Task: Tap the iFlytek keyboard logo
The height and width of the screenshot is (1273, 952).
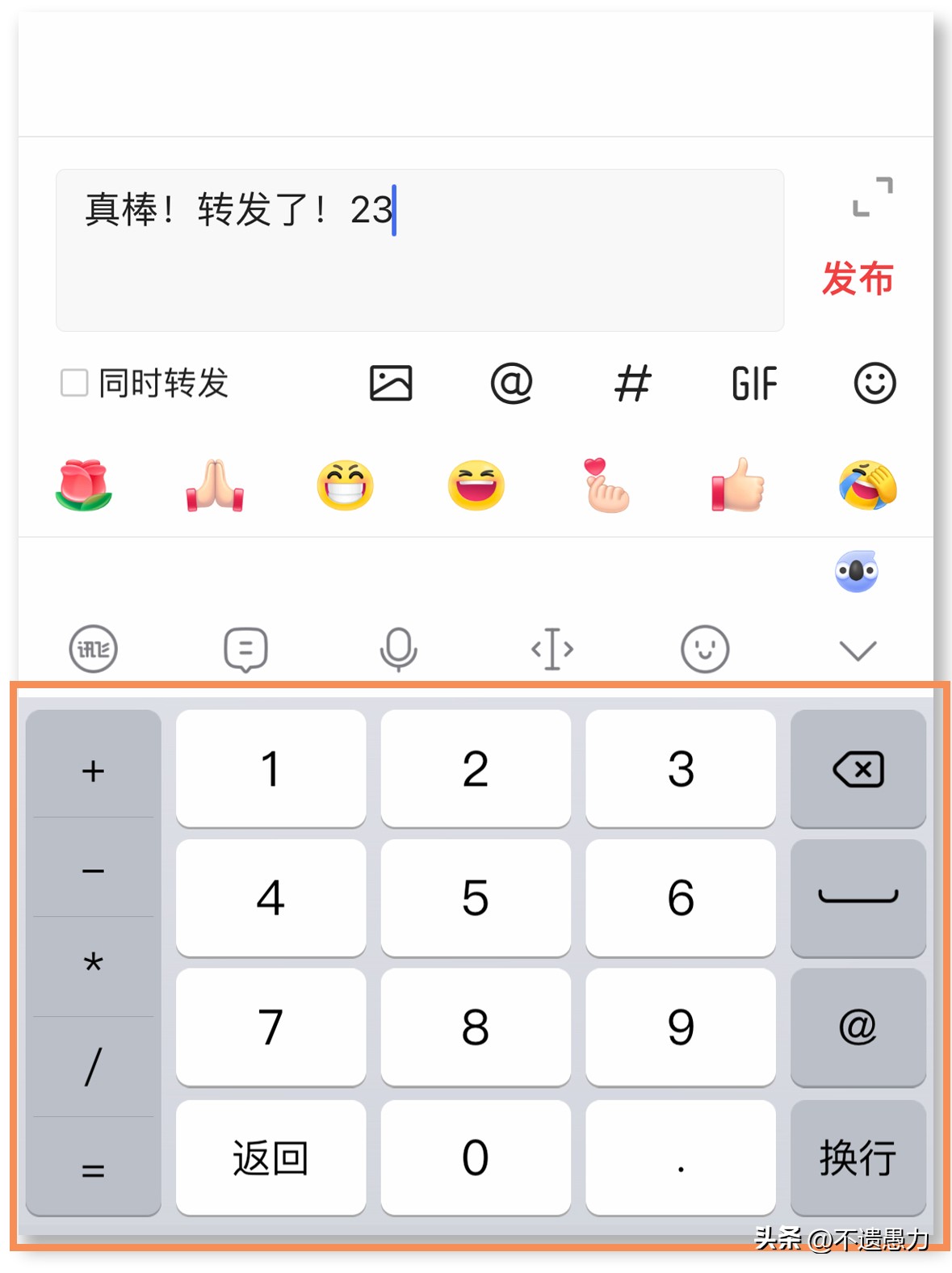Action: tap(93, 648)
